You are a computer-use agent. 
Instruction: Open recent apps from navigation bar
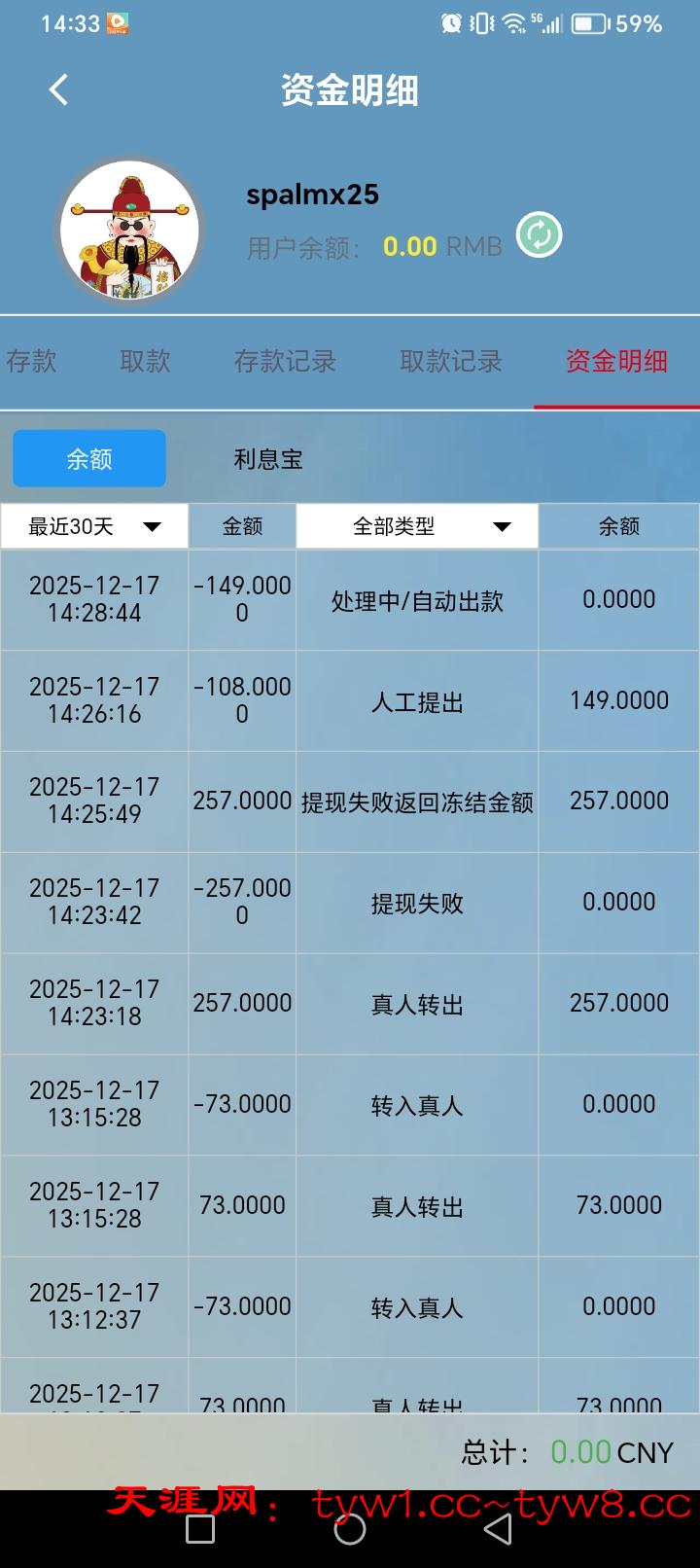[x=200, y=1529]
